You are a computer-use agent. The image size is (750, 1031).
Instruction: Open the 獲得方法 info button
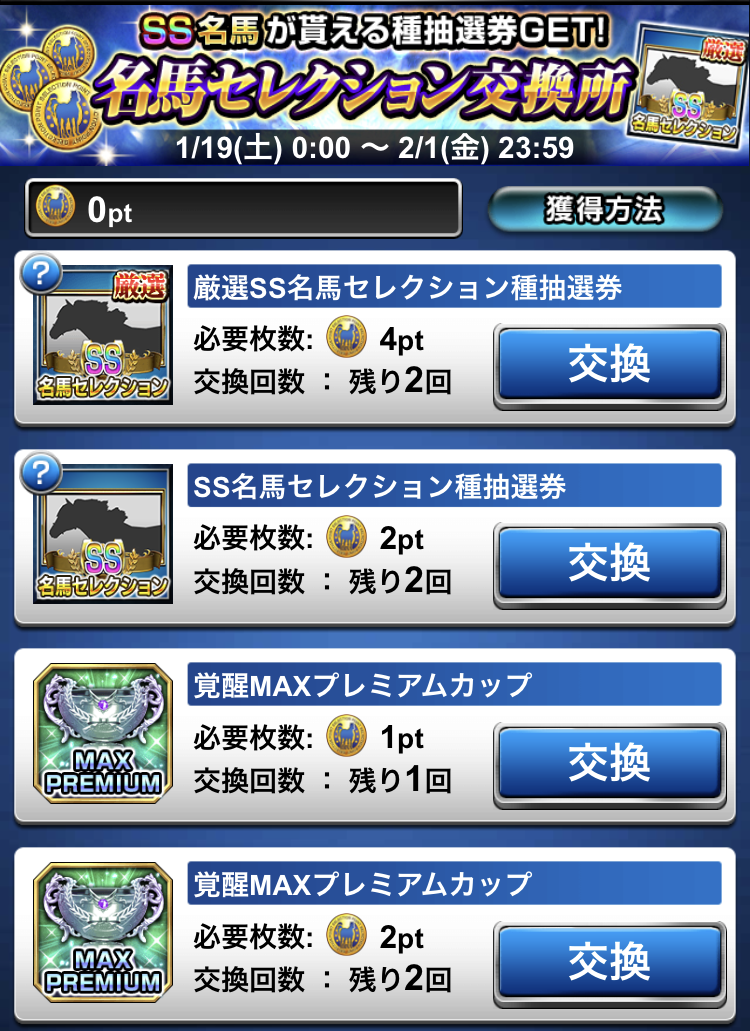pyautogui.click(x=604, y=209)
